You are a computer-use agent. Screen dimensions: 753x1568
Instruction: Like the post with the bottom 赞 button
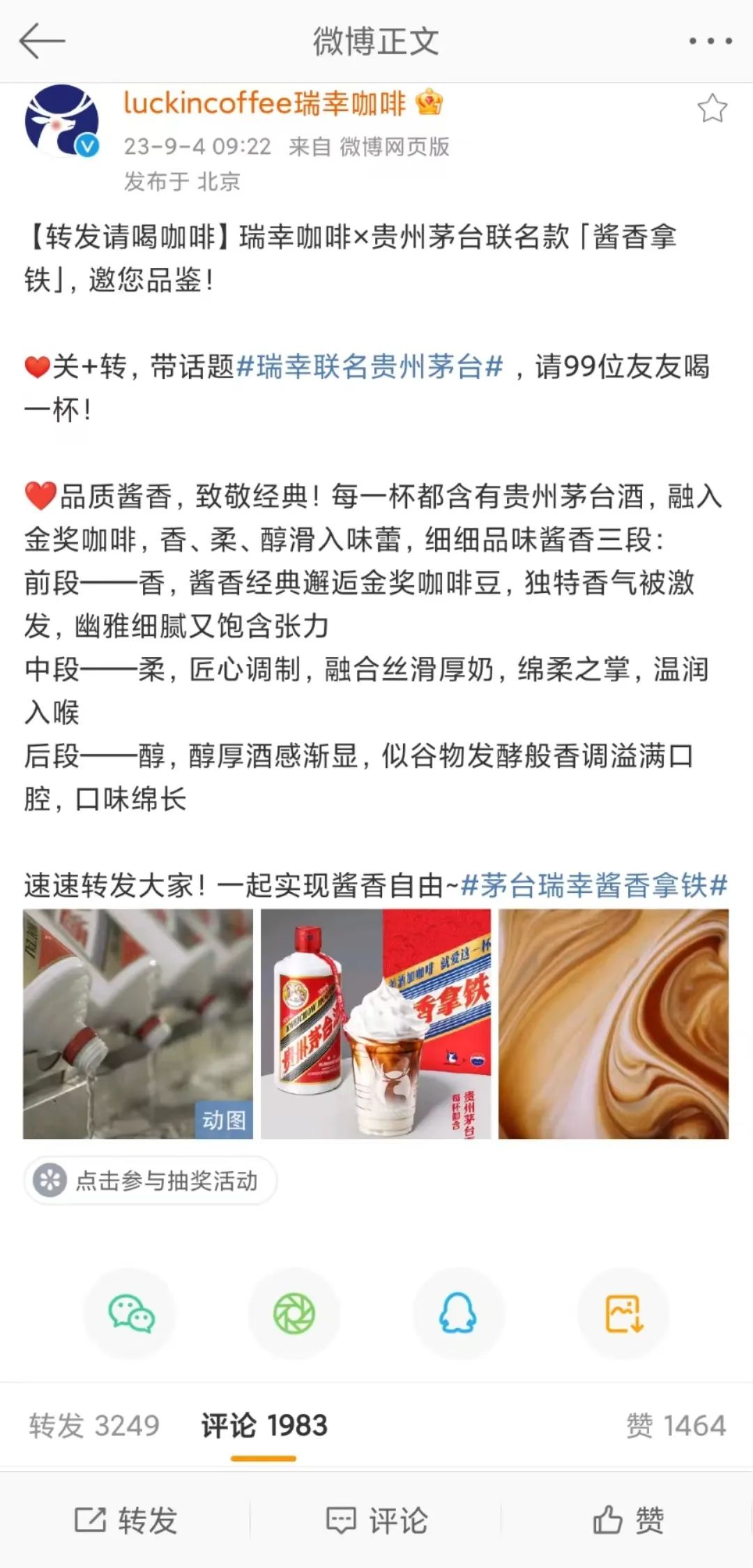[628, 1521]
